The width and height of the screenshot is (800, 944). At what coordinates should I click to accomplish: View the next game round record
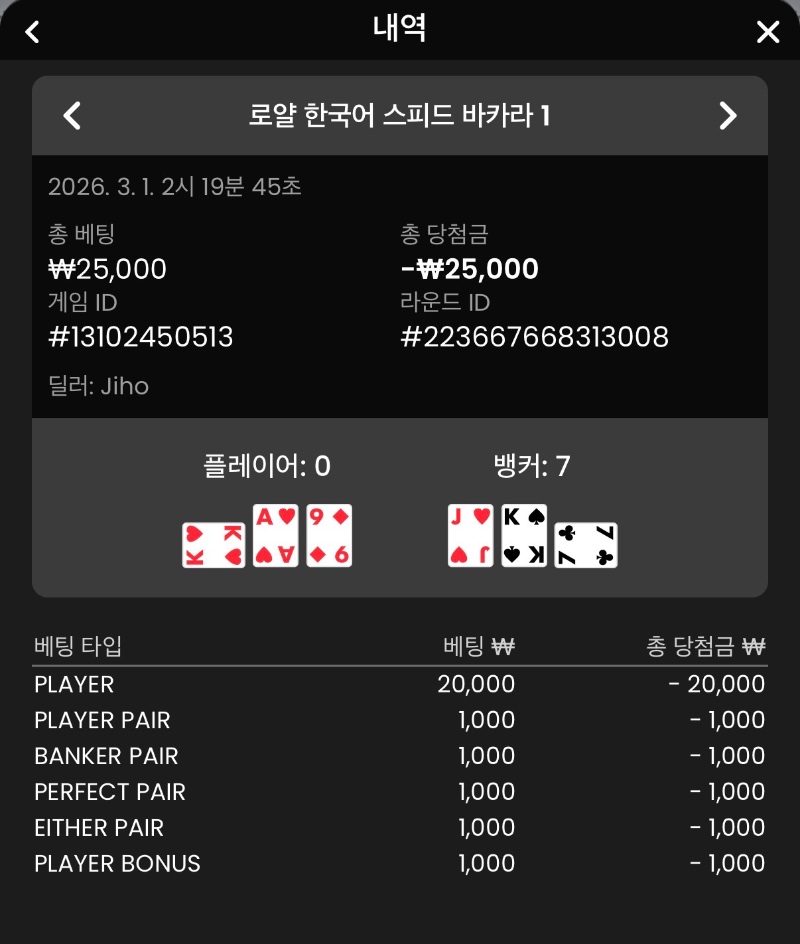point(727,116)
